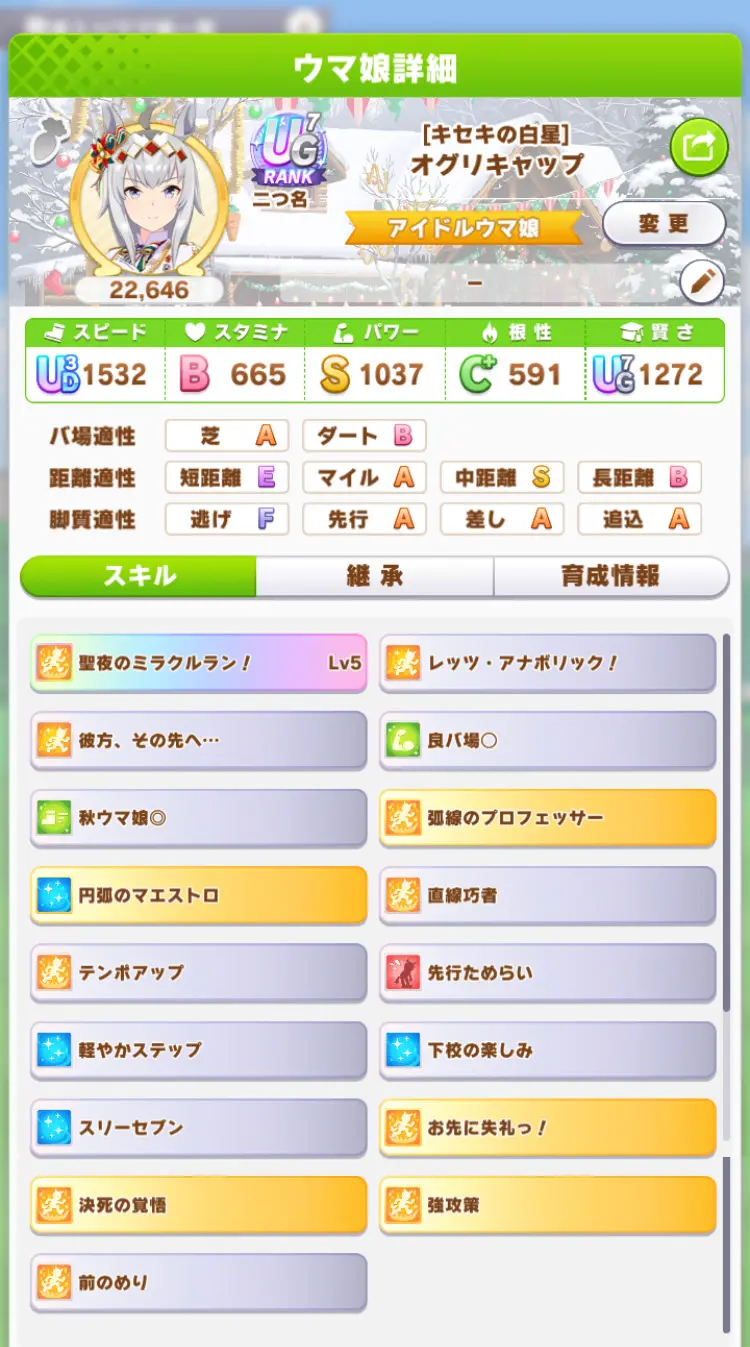750x1347 pixels.
Task: Switch to the 育成情報 tab
Action: (x=610, y=577)
